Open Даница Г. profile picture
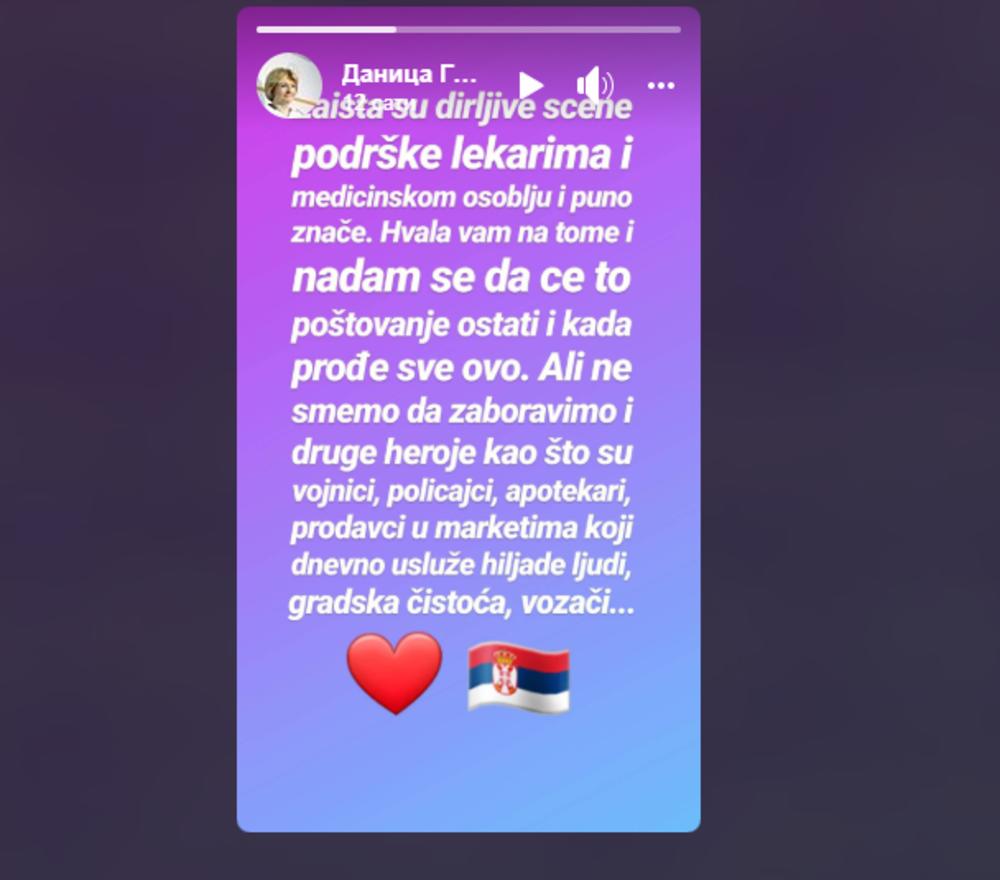The width and height of the screenshot is (1000, 880). click(289, 85)
